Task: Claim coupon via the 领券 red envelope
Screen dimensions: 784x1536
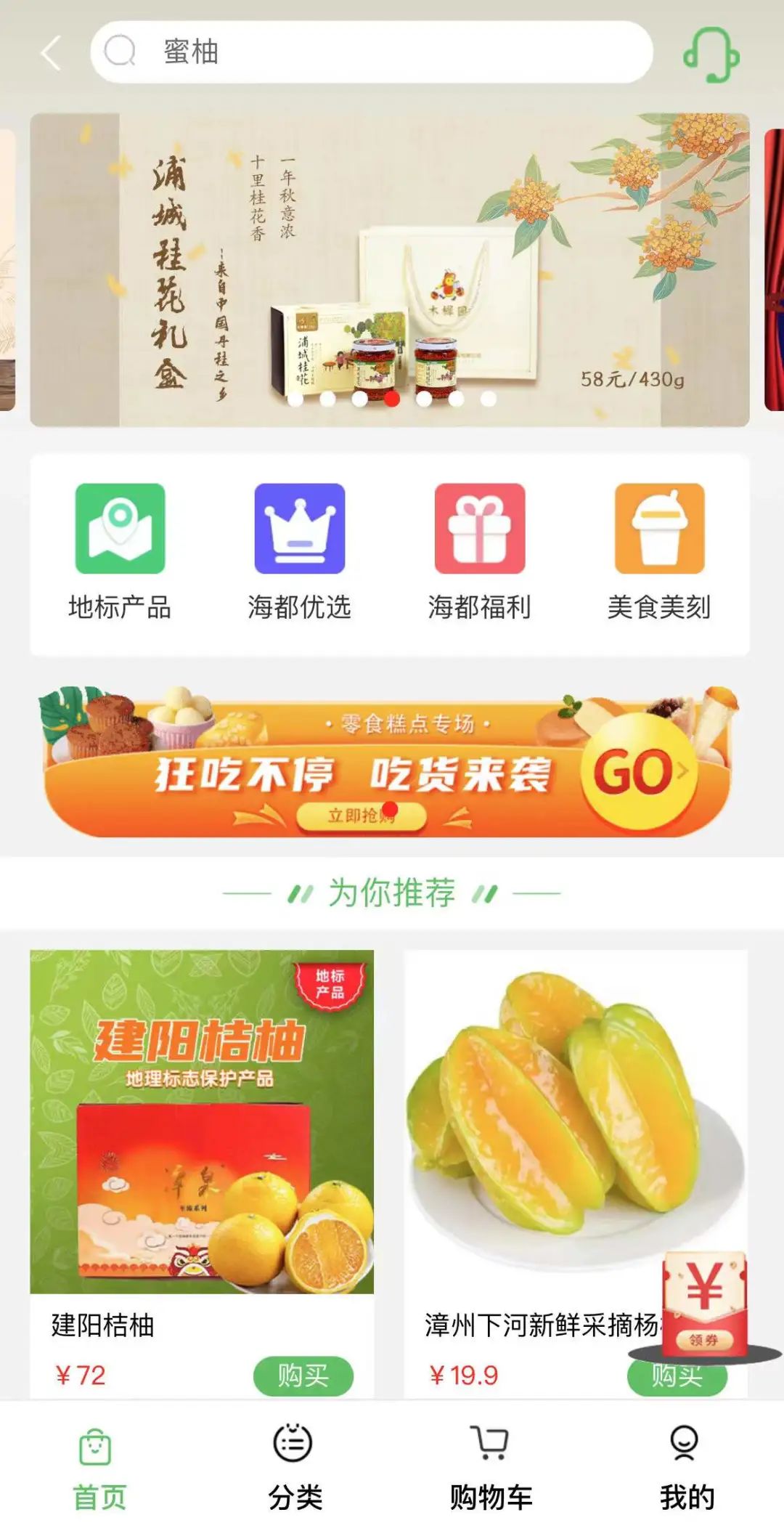Action: coord(704,1304)
